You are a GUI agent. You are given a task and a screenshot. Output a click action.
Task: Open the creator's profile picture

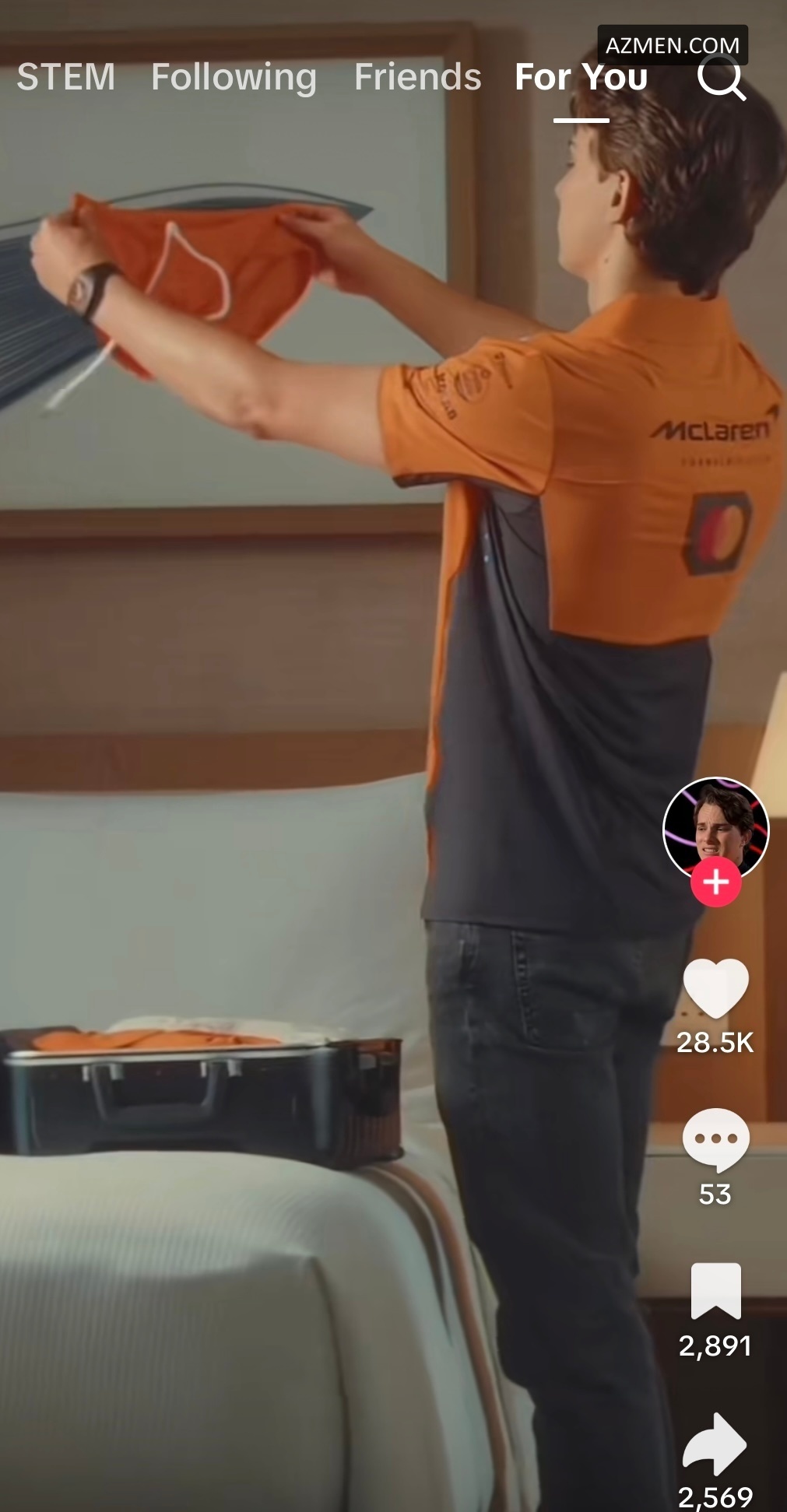point(715,826)
